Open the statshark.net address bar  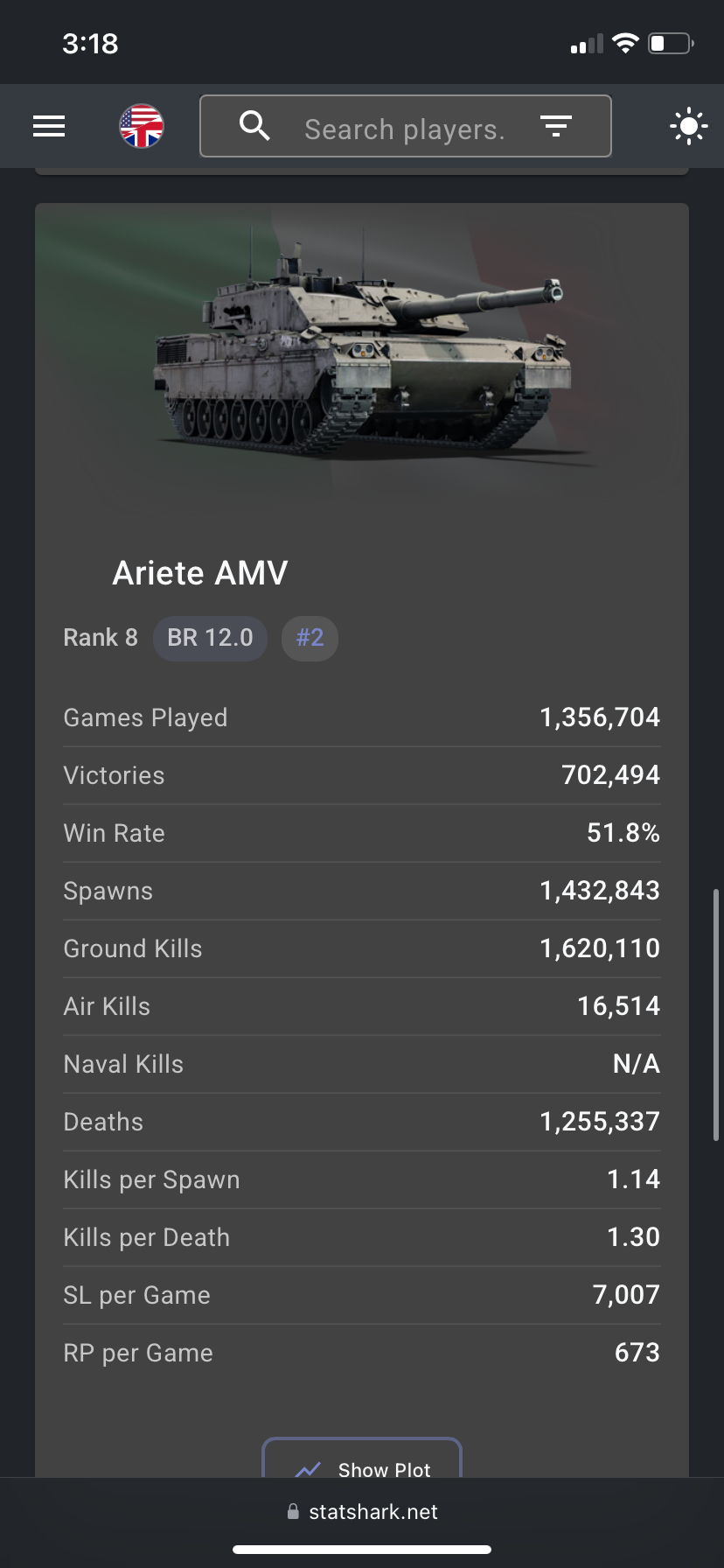[362, 1512]
